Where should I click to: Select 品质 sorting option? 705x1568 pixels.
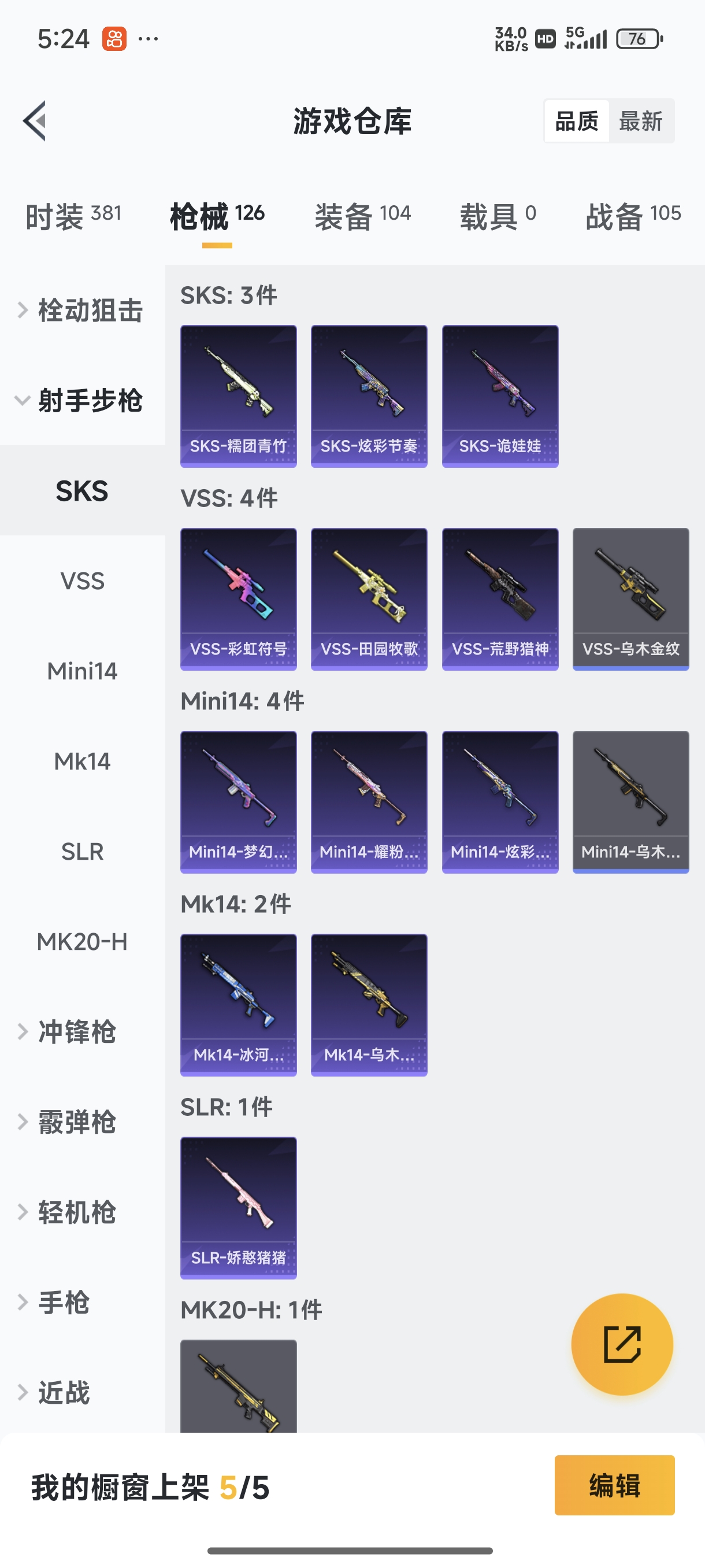(x=576, y=121)
